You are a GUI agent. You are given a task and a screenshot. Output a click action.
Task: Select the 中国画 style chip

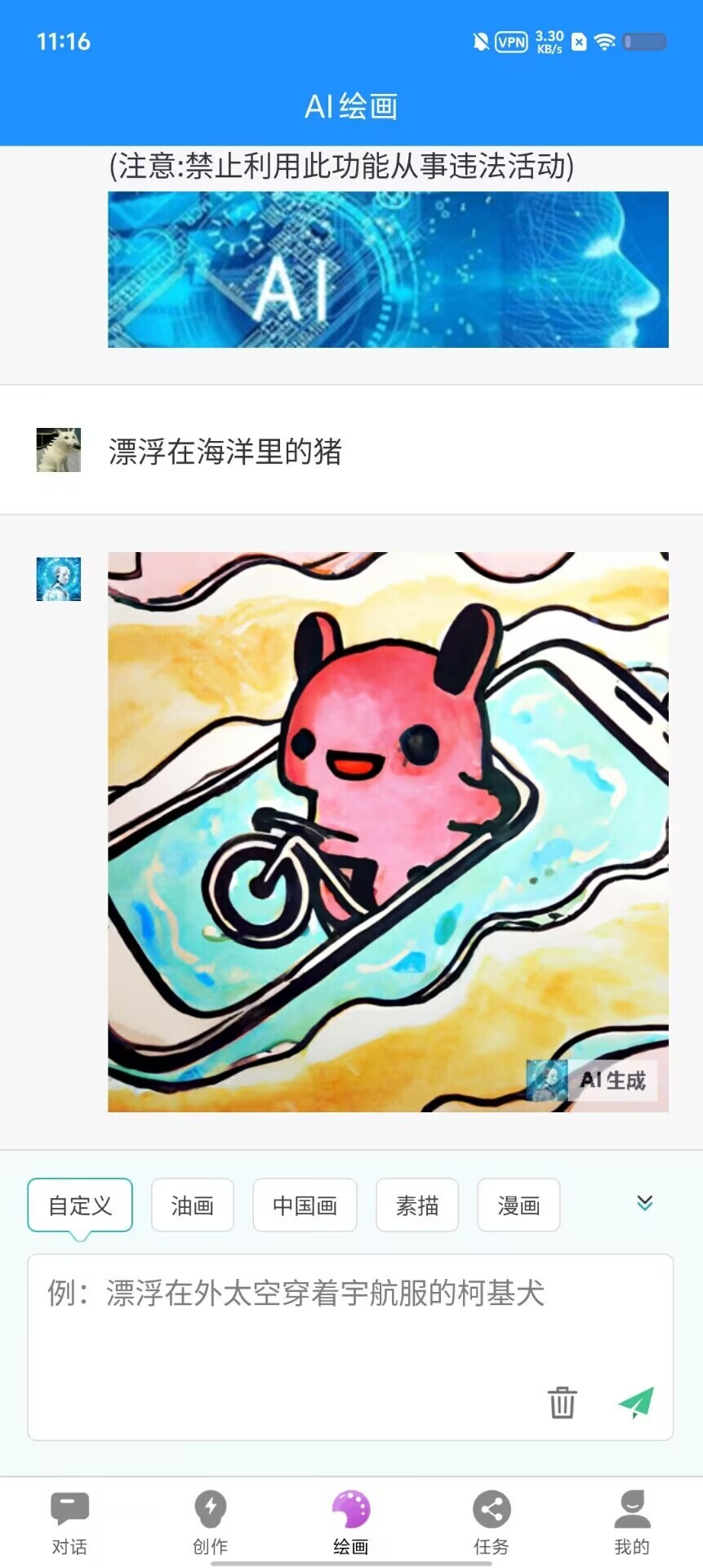click(305, 1205)
